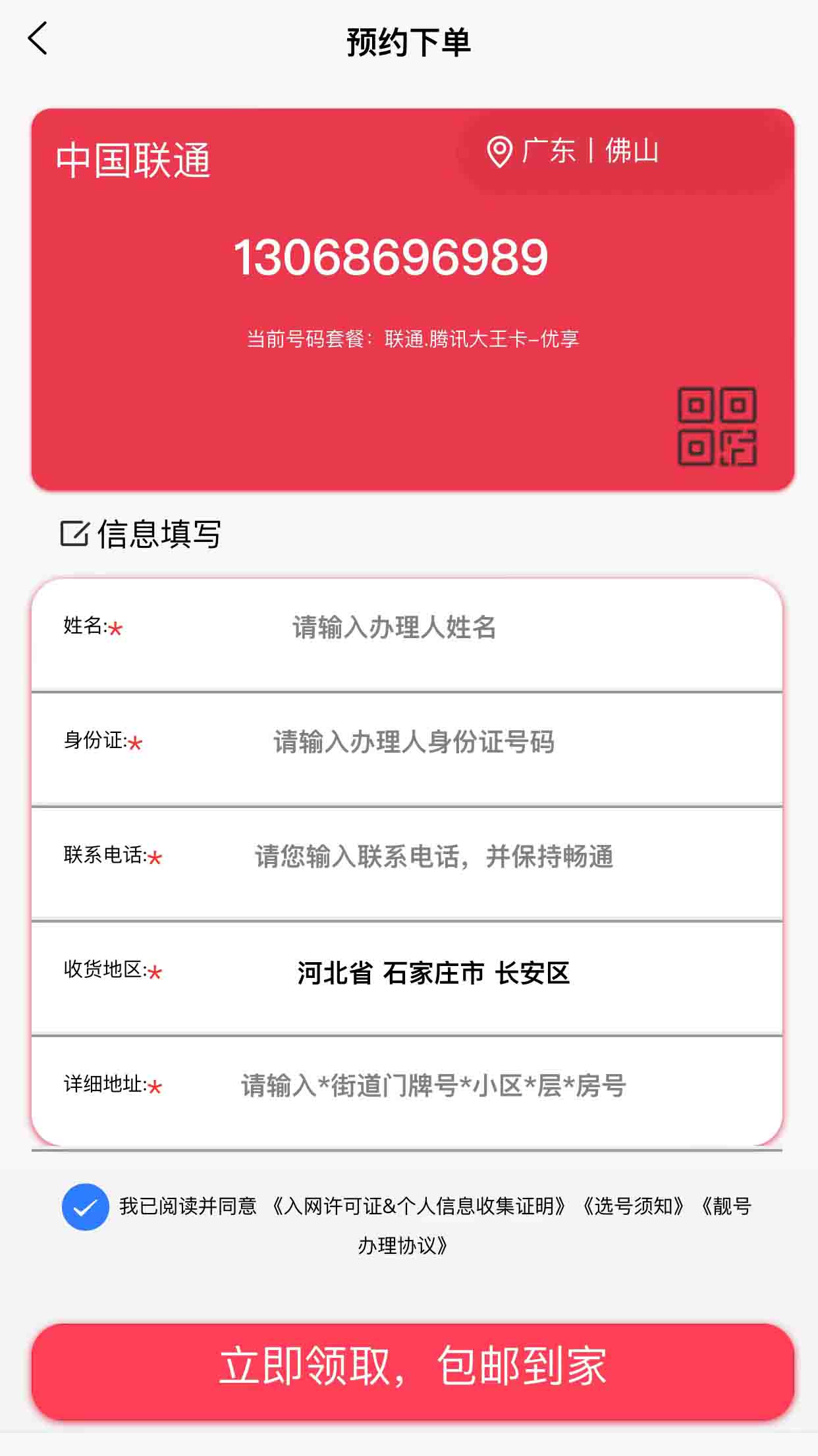Open the 收货地区 region picker
This screenshot has height=1456, width=818.
tap(433, 973)
